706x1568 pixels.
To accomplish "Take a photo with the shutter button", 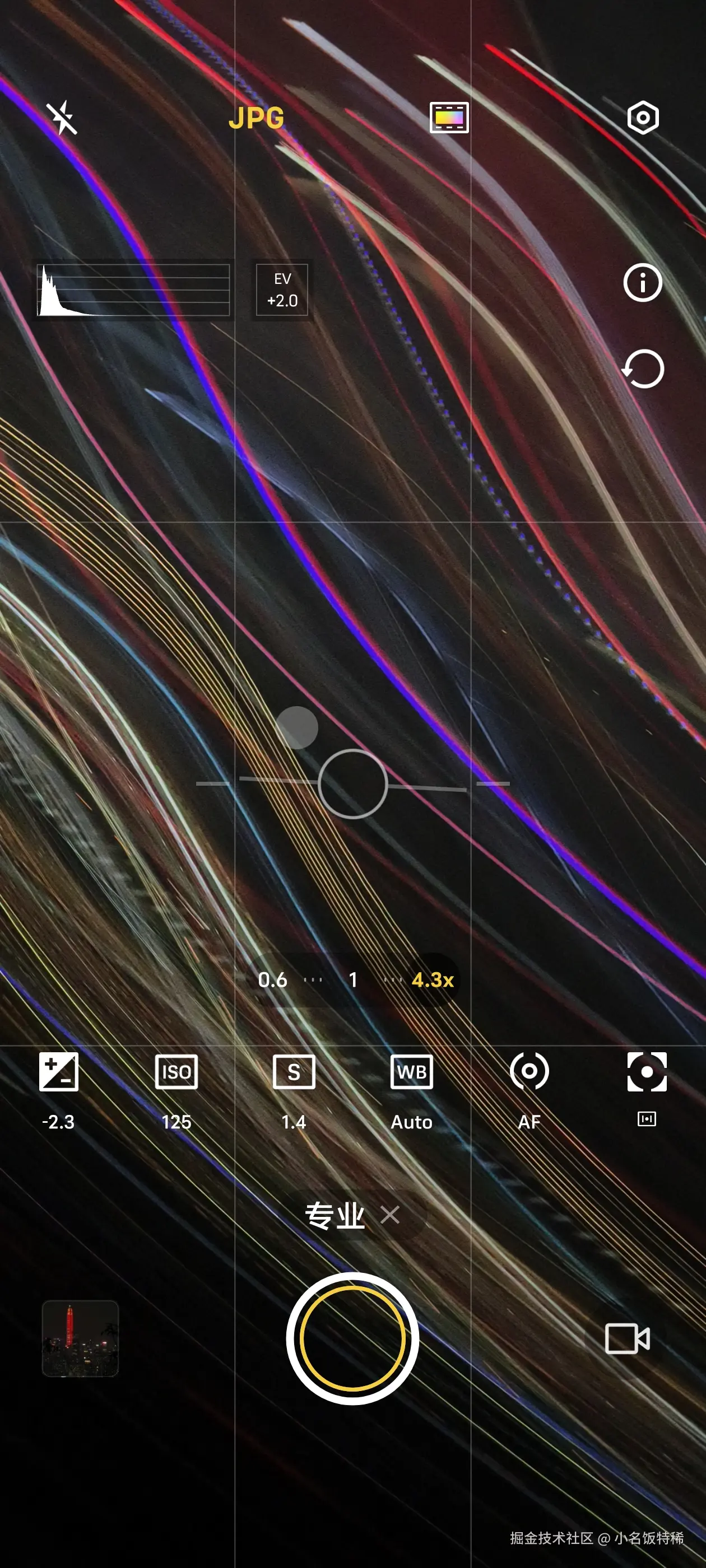I will pyautogui.click(x=352, y=1338).
